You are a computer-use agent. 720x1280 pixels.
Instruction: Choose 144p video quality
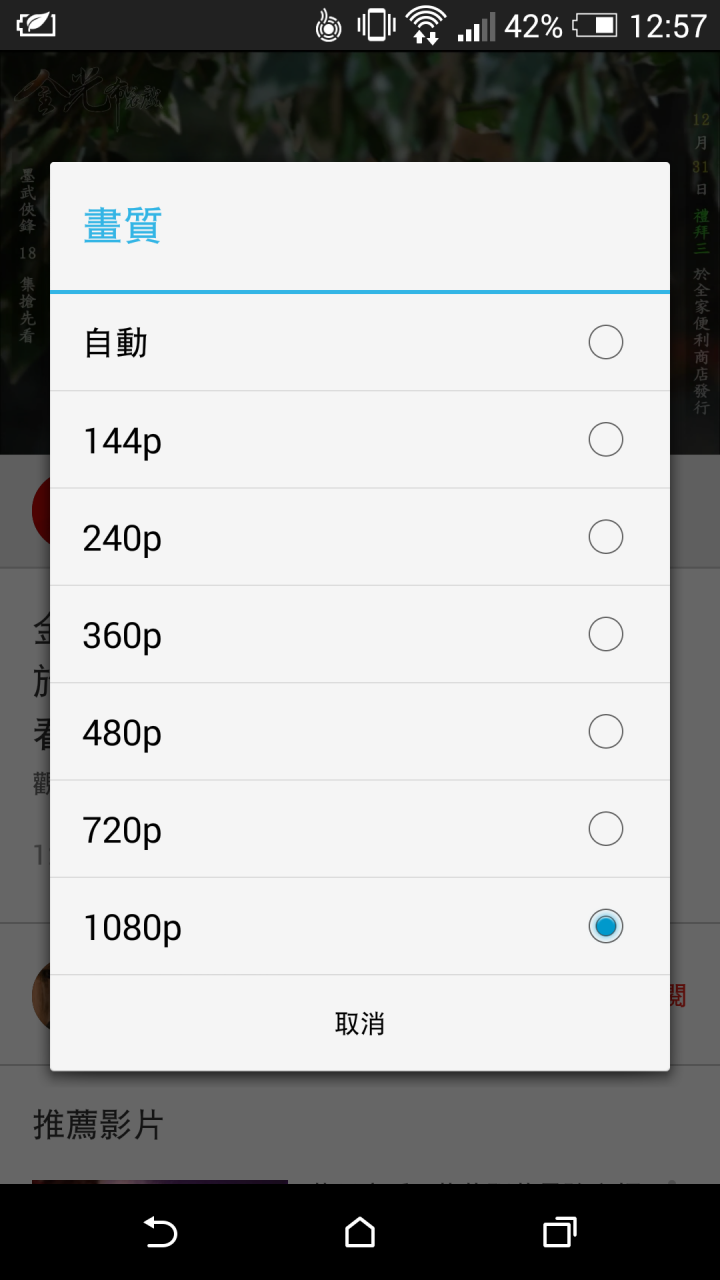coord(360,440)
